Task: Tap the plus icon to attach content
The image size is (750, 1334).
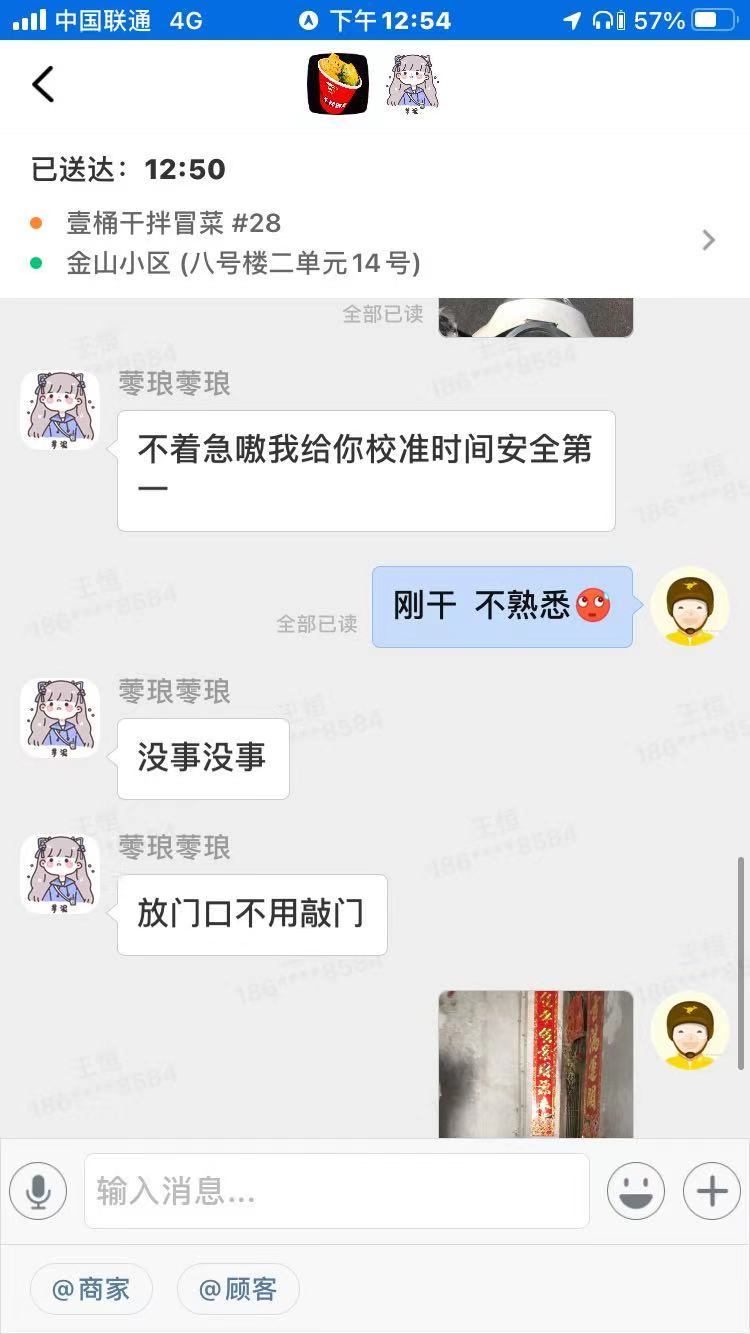Action: pyautogui.click(x=711, y=1190)
